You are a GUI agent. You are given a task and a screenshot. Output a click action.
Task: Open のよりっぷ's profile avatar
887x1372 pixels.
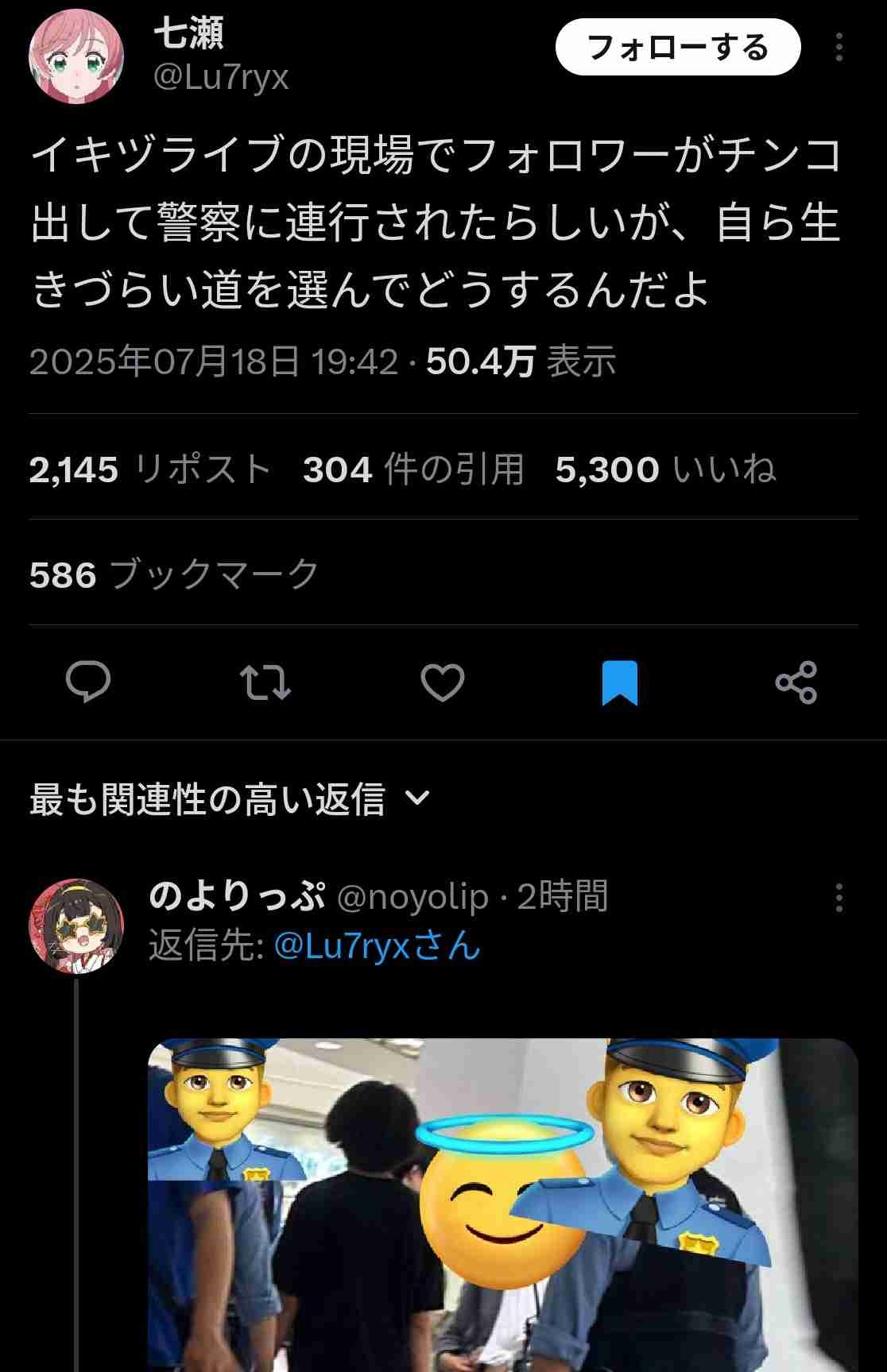pos(76,926)
